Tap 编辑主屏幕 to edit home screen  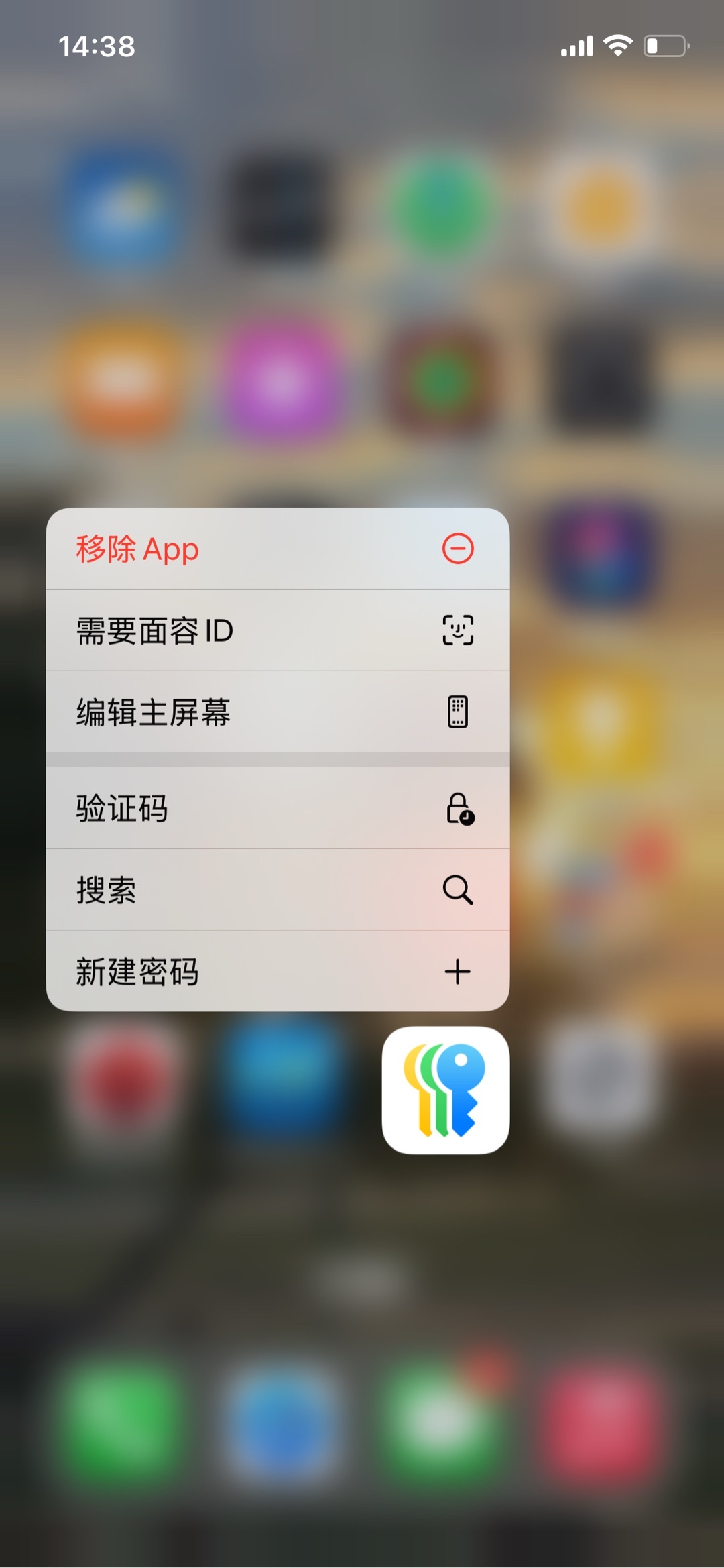pyautogui.click(x=277, y=712)
